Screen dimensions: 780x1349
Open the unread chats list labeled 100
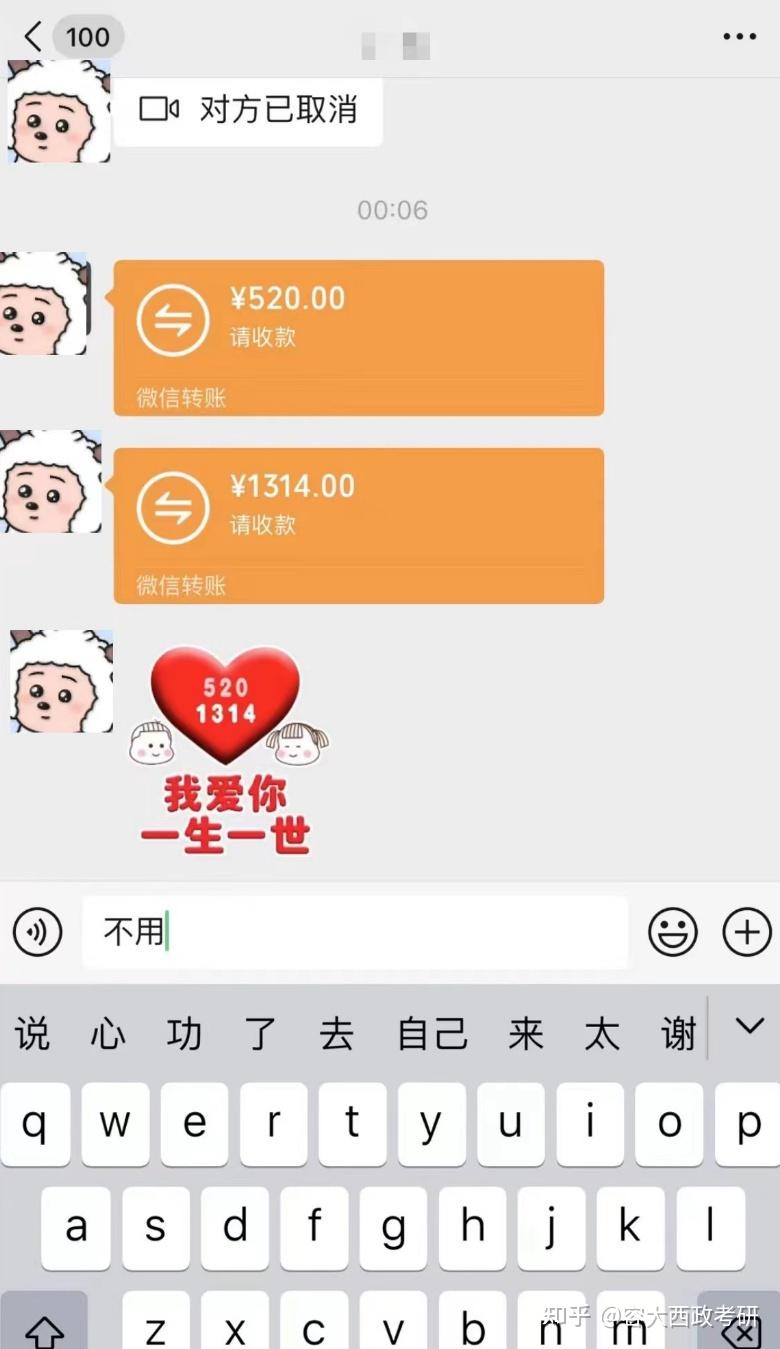88,36
